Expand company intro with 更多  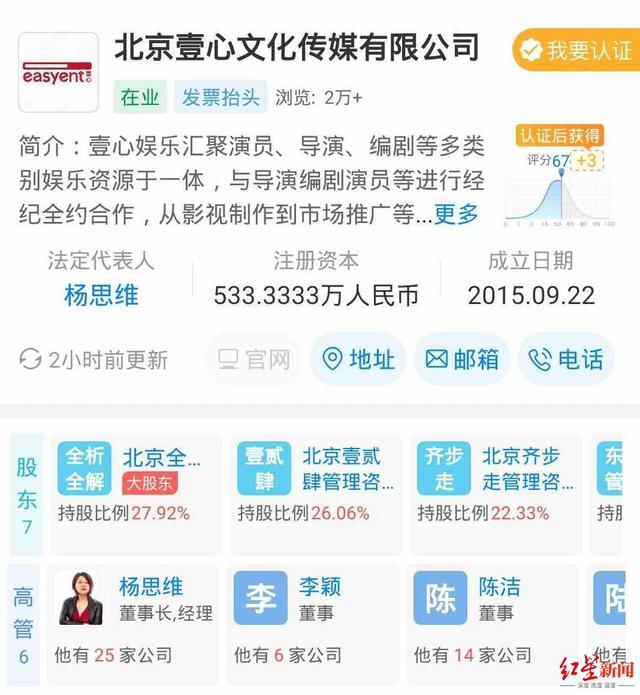[x=456, y=214]
